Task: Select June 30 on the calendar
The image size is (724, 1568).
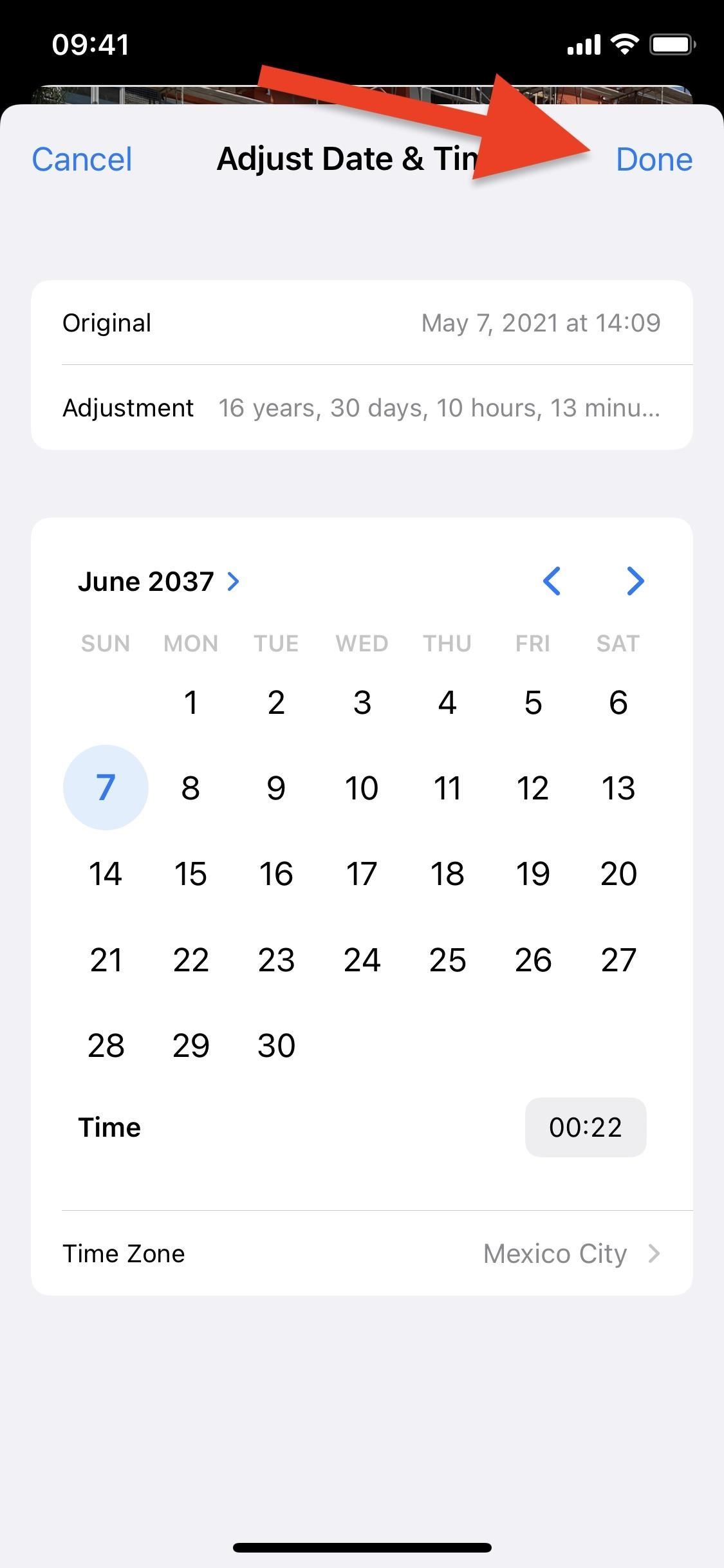Action: pos(275,1045)
